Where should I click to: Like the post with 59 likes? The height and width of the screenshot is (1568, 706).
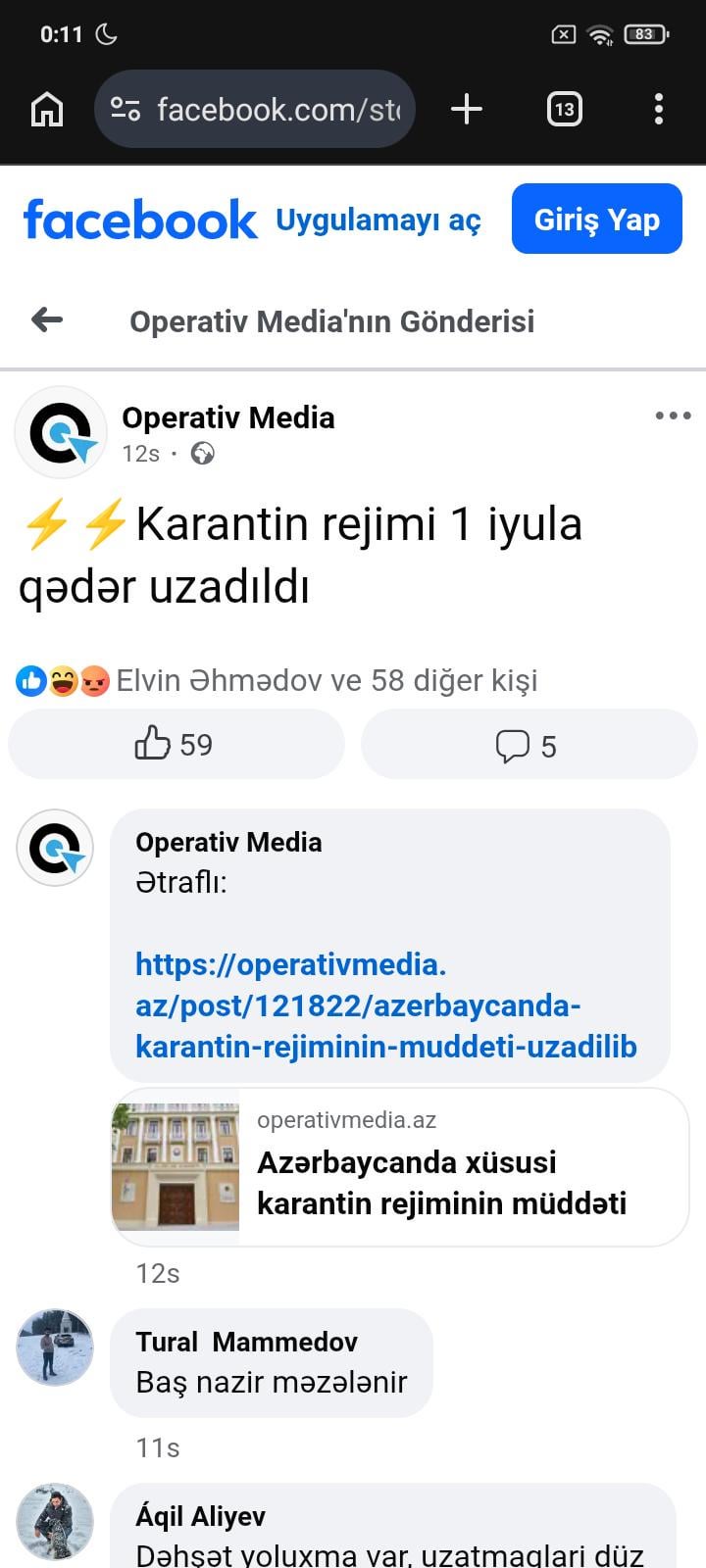point(176,745)
